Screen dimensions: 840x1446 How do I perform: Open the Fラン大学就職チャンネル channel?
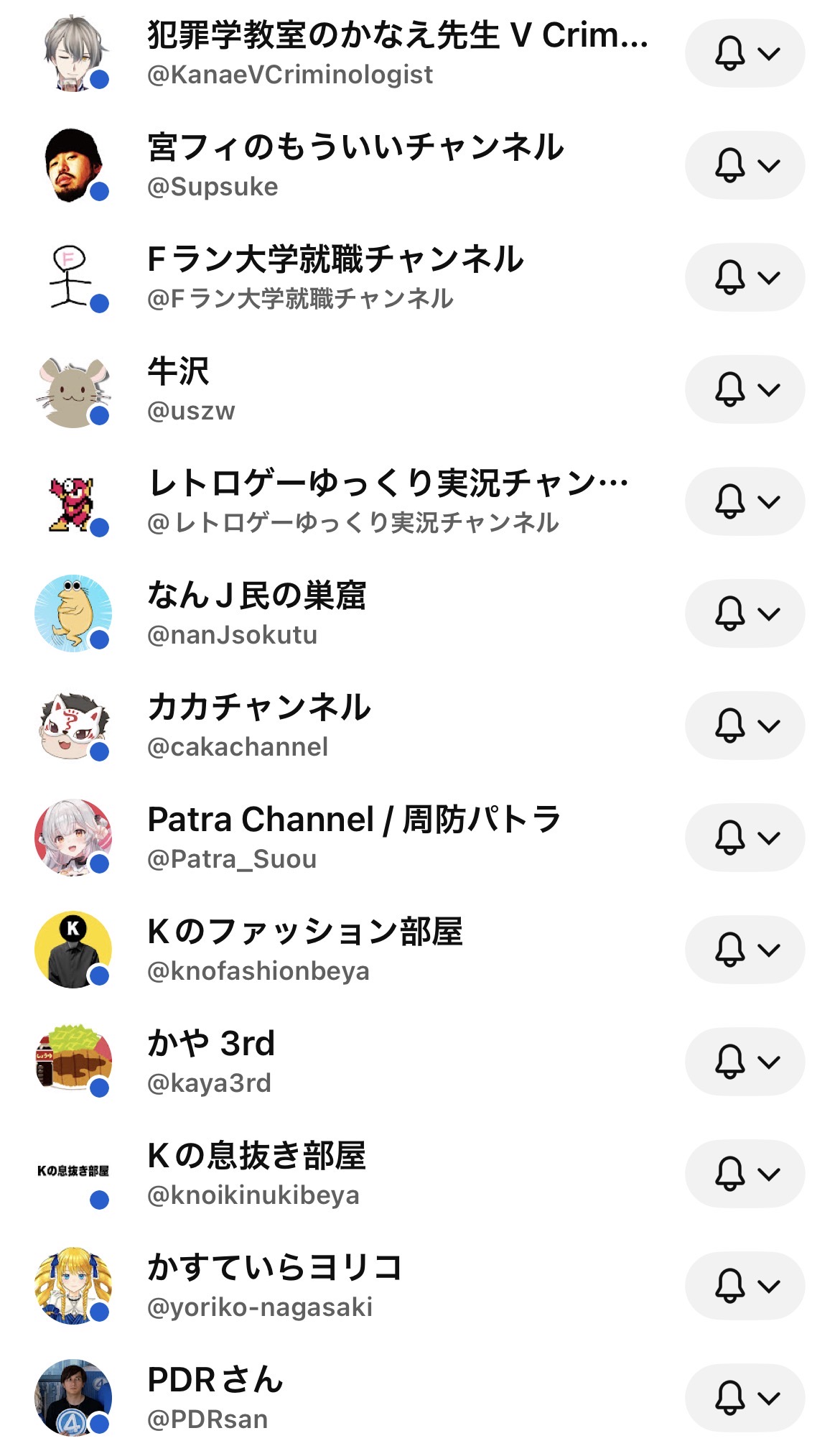[335, 277]
